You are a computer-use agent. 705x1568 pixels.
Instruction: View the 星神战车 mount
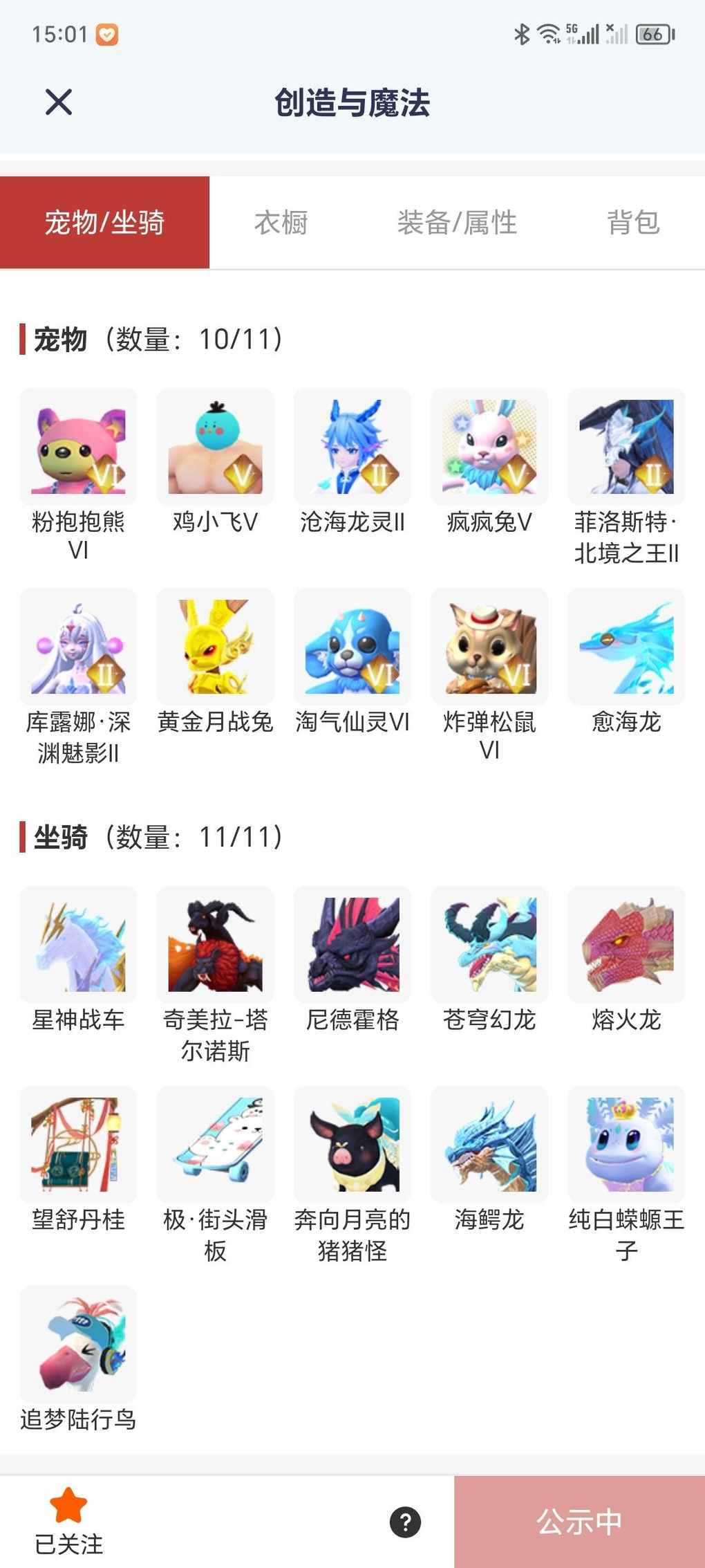coord(78,944)
